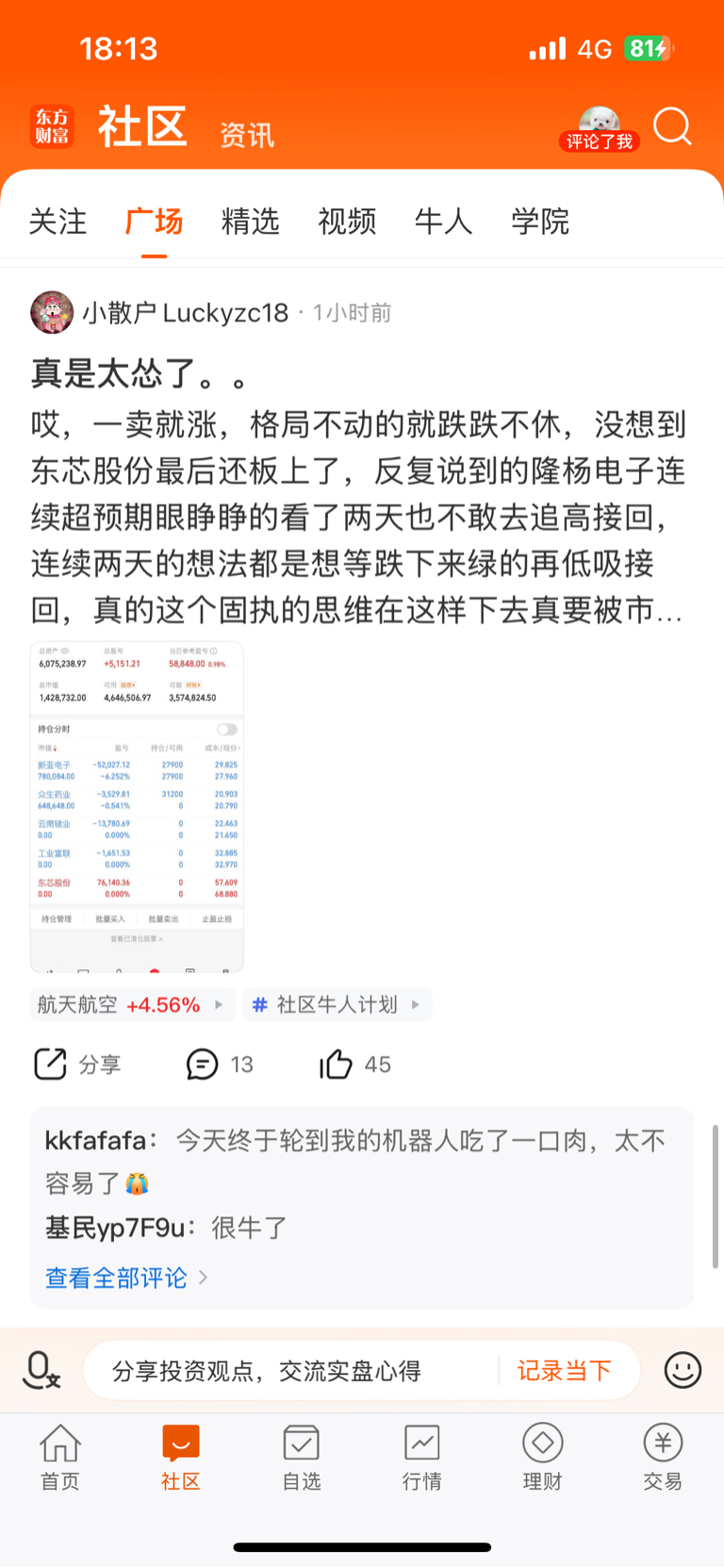Select the 精选 tab
724x1568 pixels.
(251, 222)
